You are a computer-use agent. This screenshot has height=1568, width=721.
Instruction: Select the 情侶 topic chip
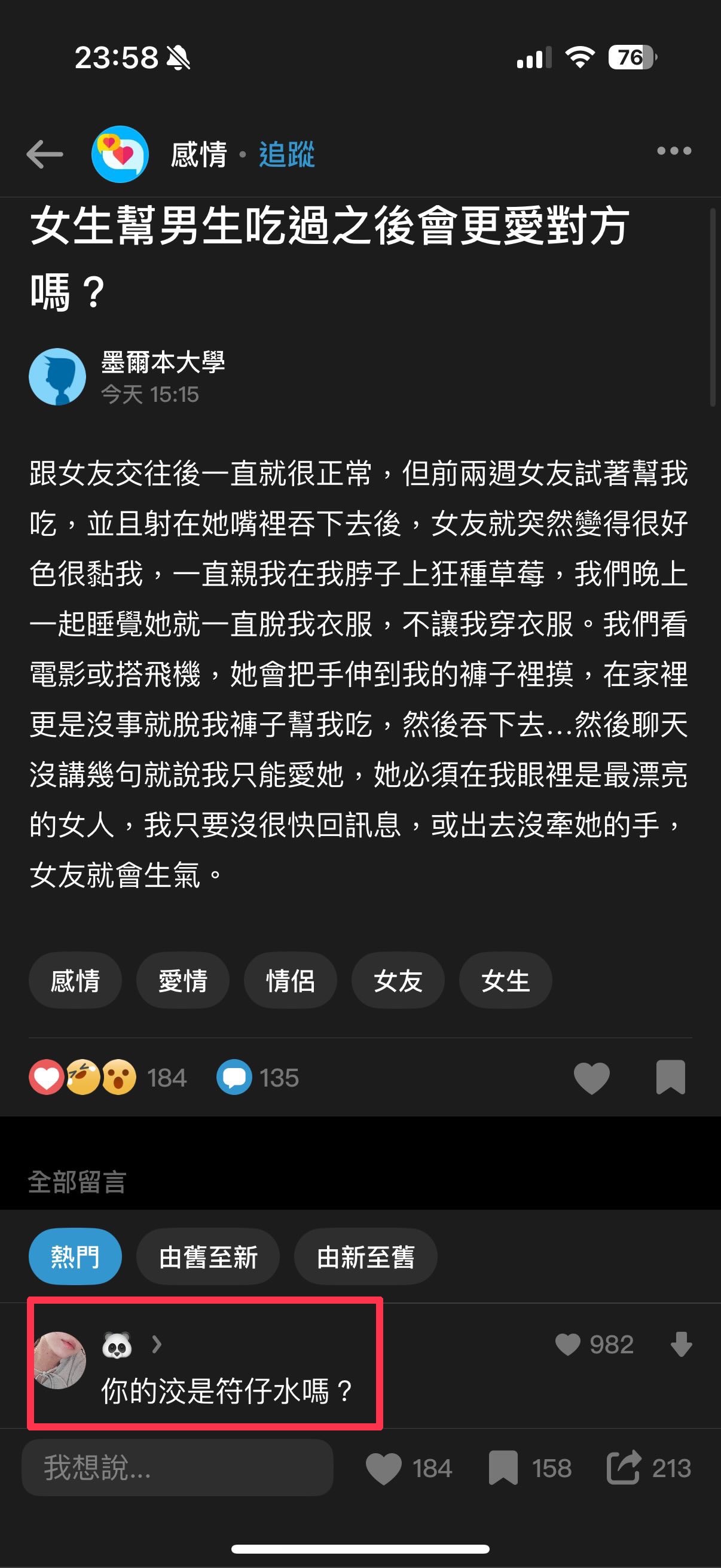[x=290, y=981]
